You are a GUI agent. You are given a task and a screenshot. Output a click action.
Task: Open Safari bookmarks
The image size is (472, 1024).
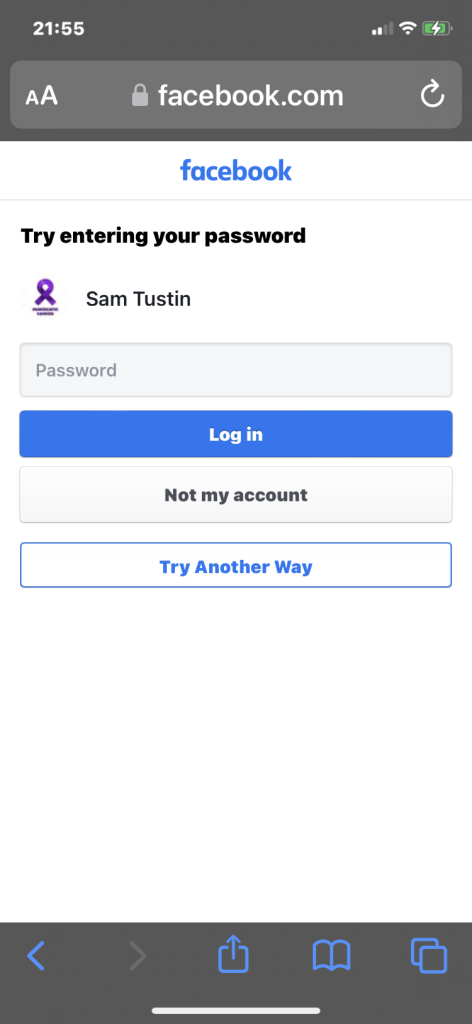(x=332, y=956)
